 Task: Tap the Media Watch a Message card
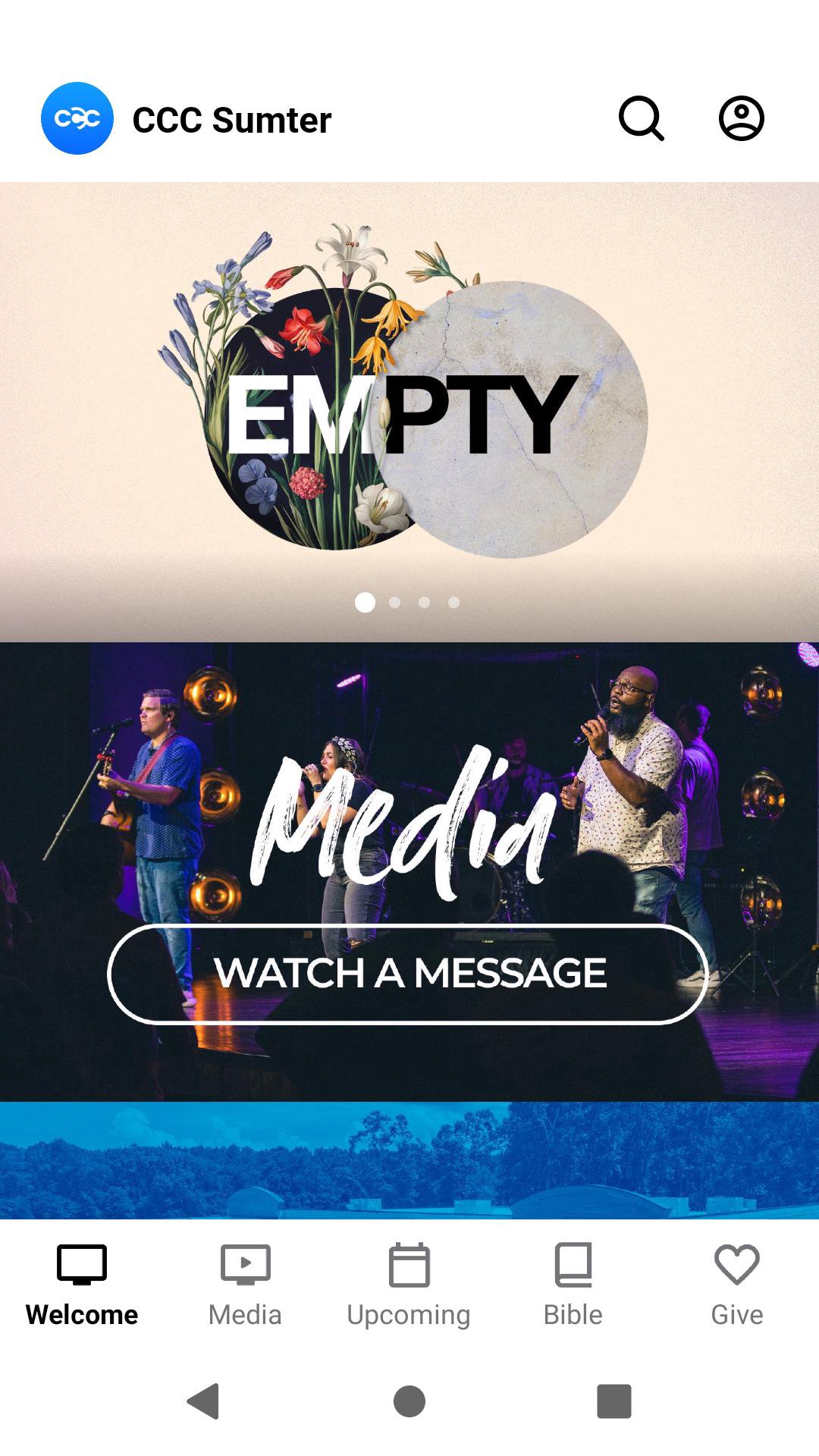[x=409, y=872]
